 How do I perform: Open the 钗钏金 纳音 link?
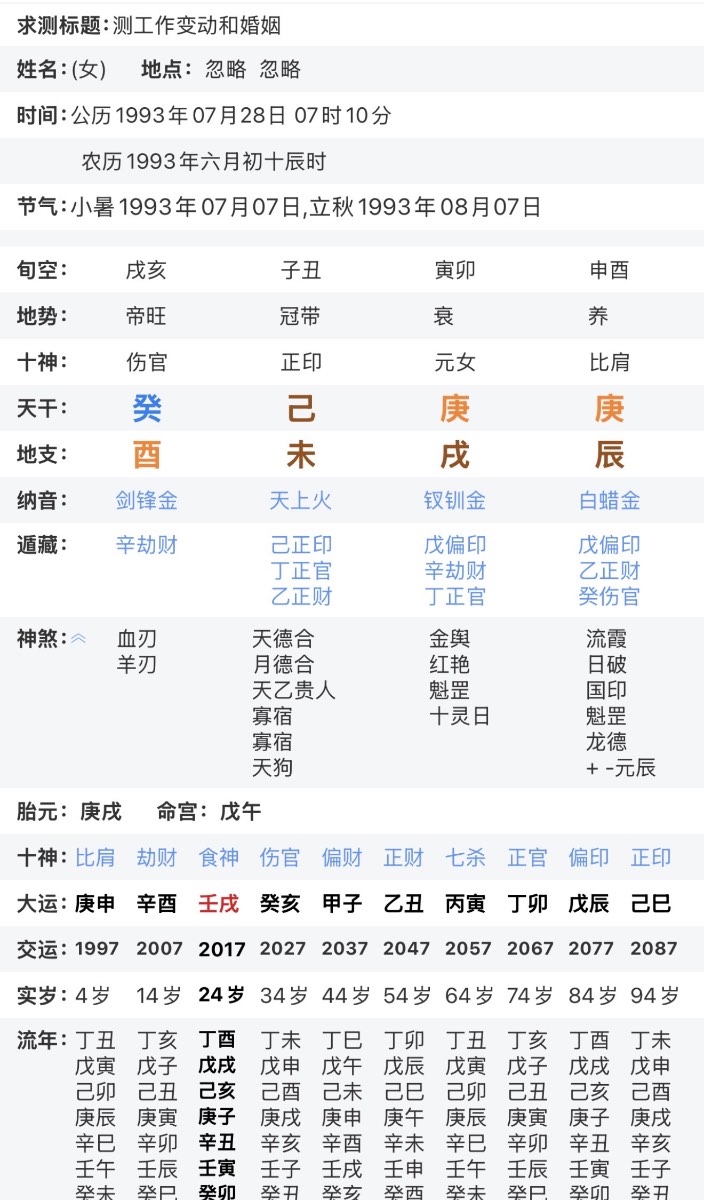[x=455, y=500]
